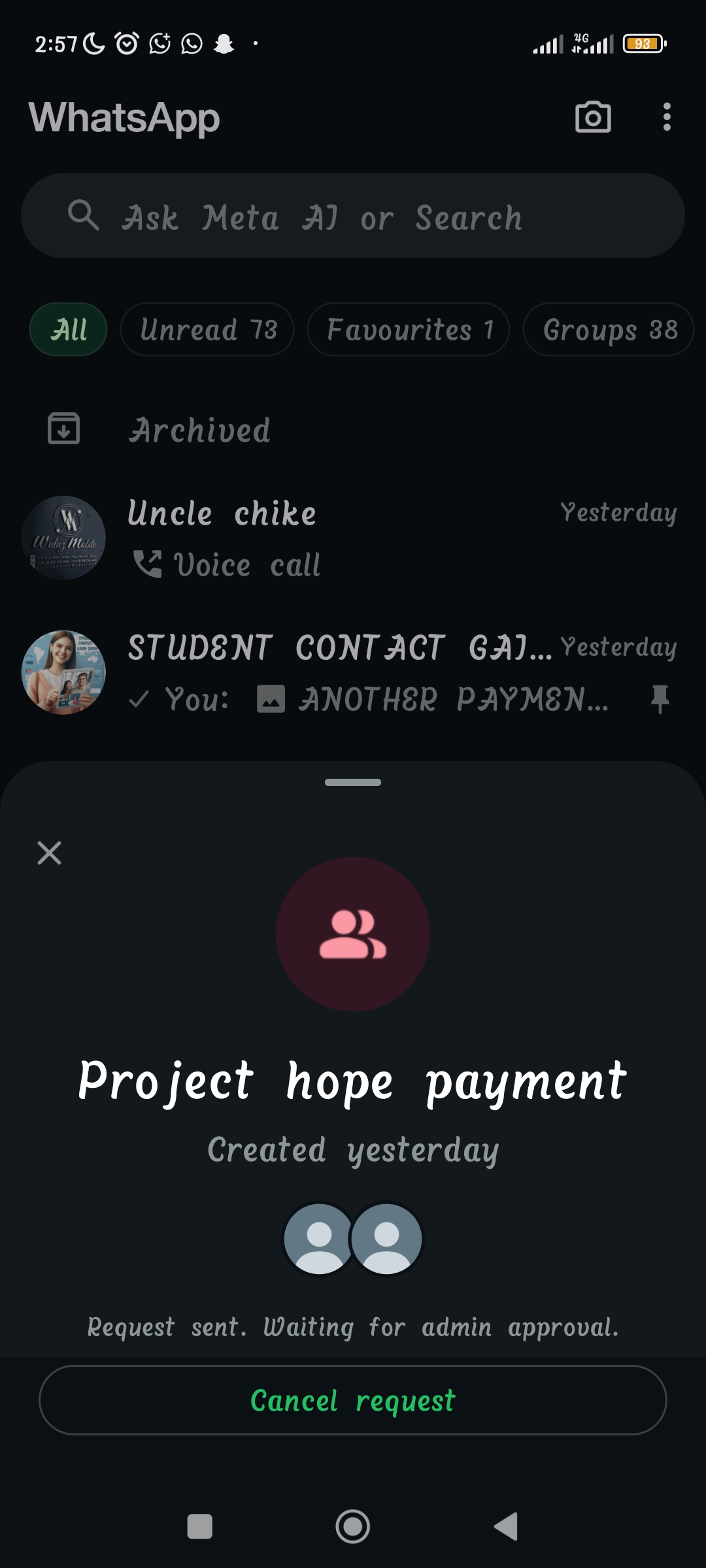The image size is (706, 1568).
Task: Select the All chats filter
Action: pos(68,330)
